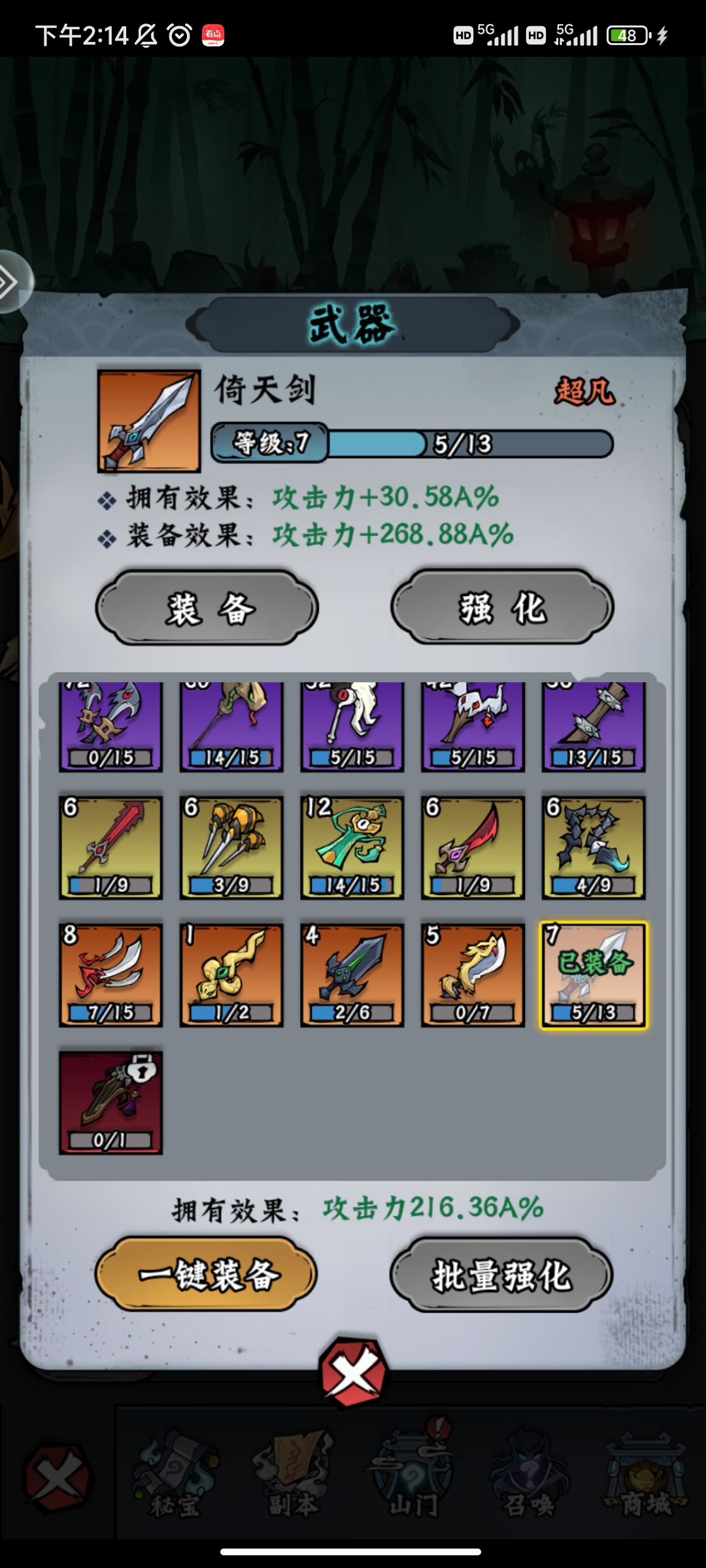Tap the 装备 equip button
706x1568 pixels.
(207, 608)
